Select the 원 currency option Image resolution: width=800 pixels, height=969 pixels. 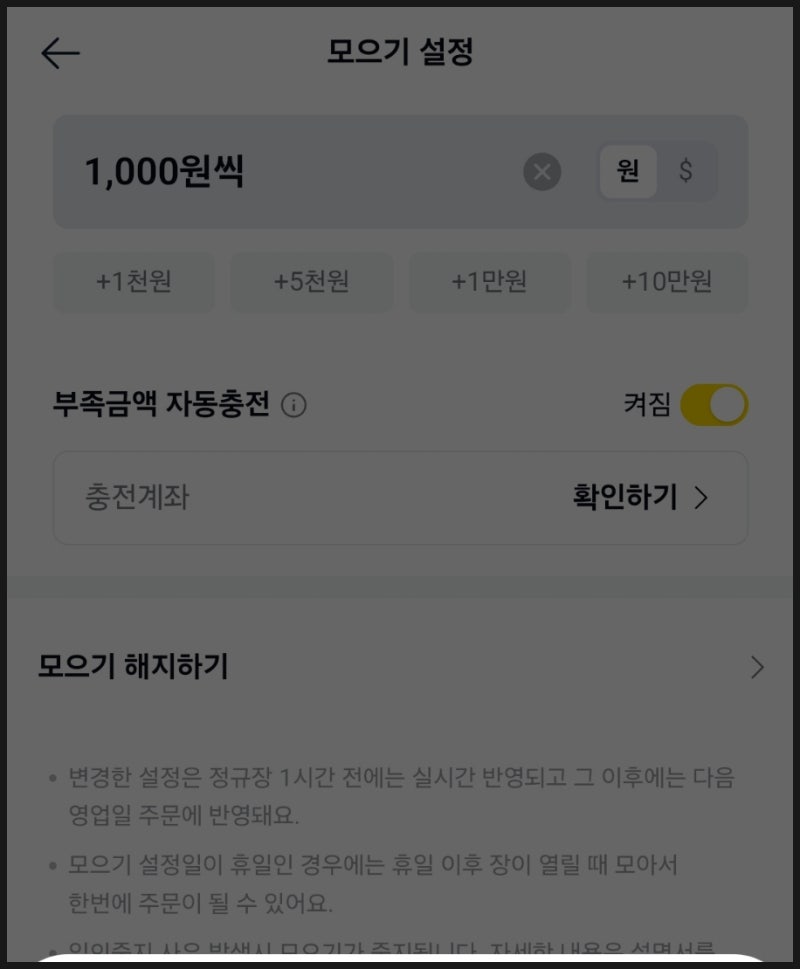point(628,171)
